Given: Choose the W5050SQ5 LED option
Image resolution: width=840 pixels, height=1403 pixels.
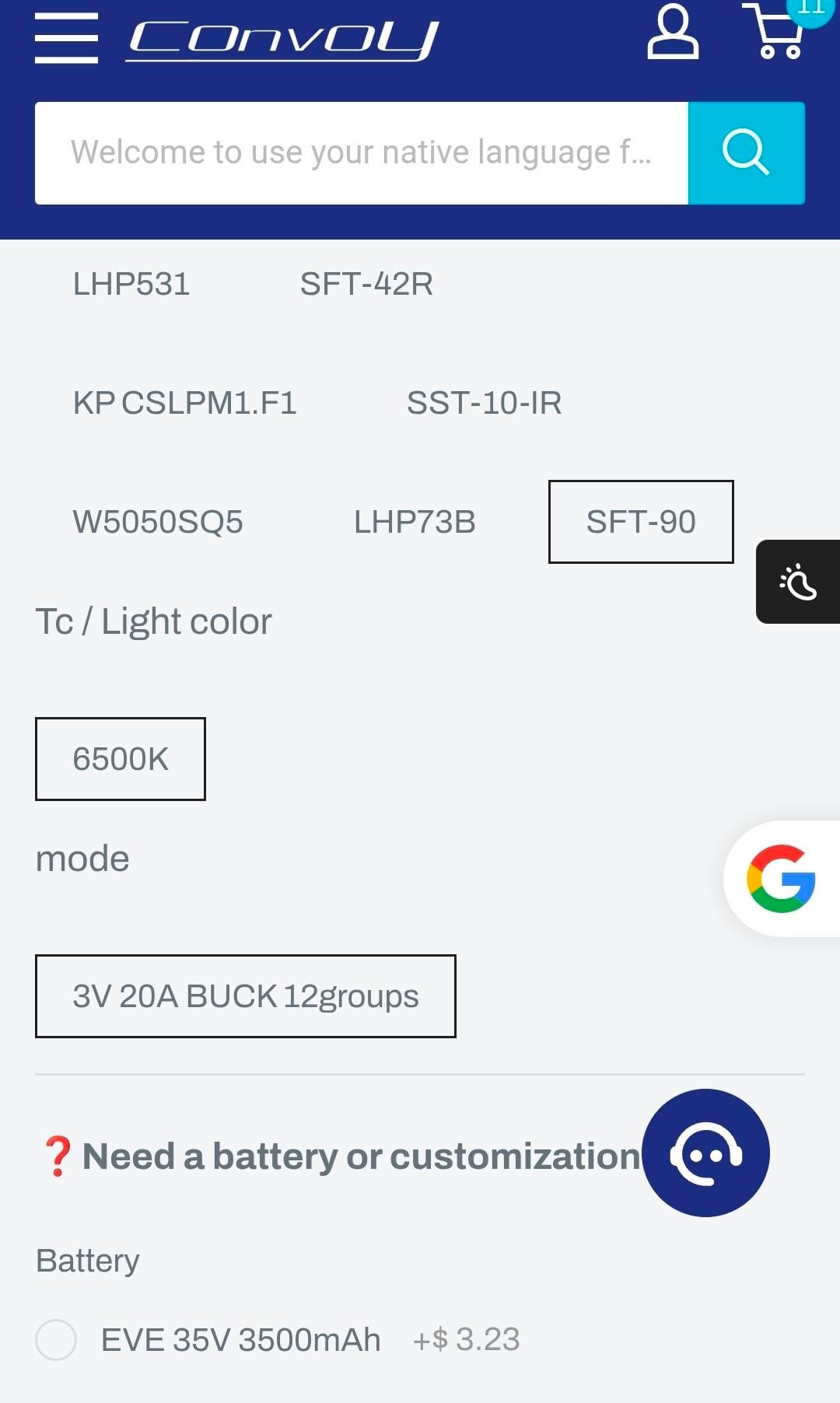Looking at the screenshot, I should point(158,522).
